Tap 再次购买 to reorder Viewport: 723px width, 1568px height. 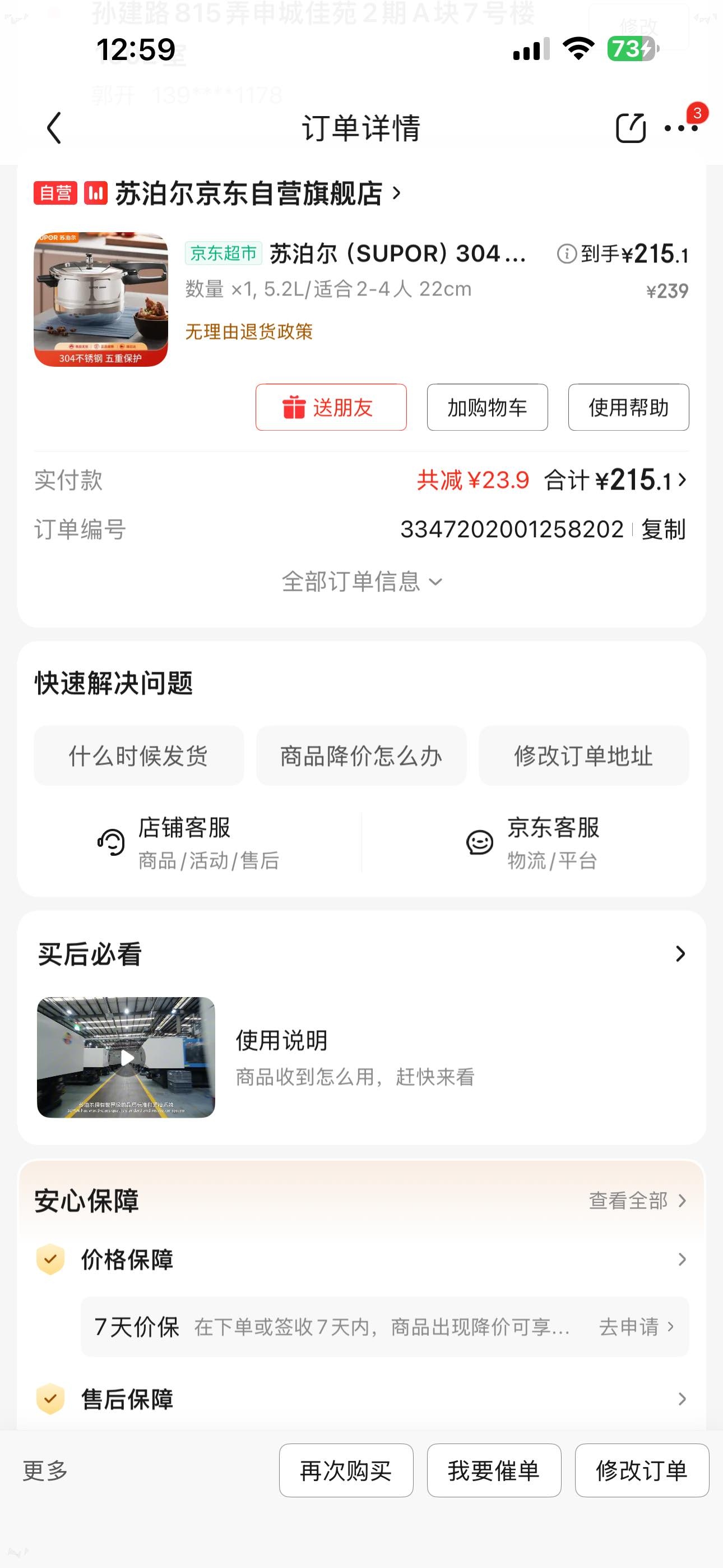tap(346, 1470)
